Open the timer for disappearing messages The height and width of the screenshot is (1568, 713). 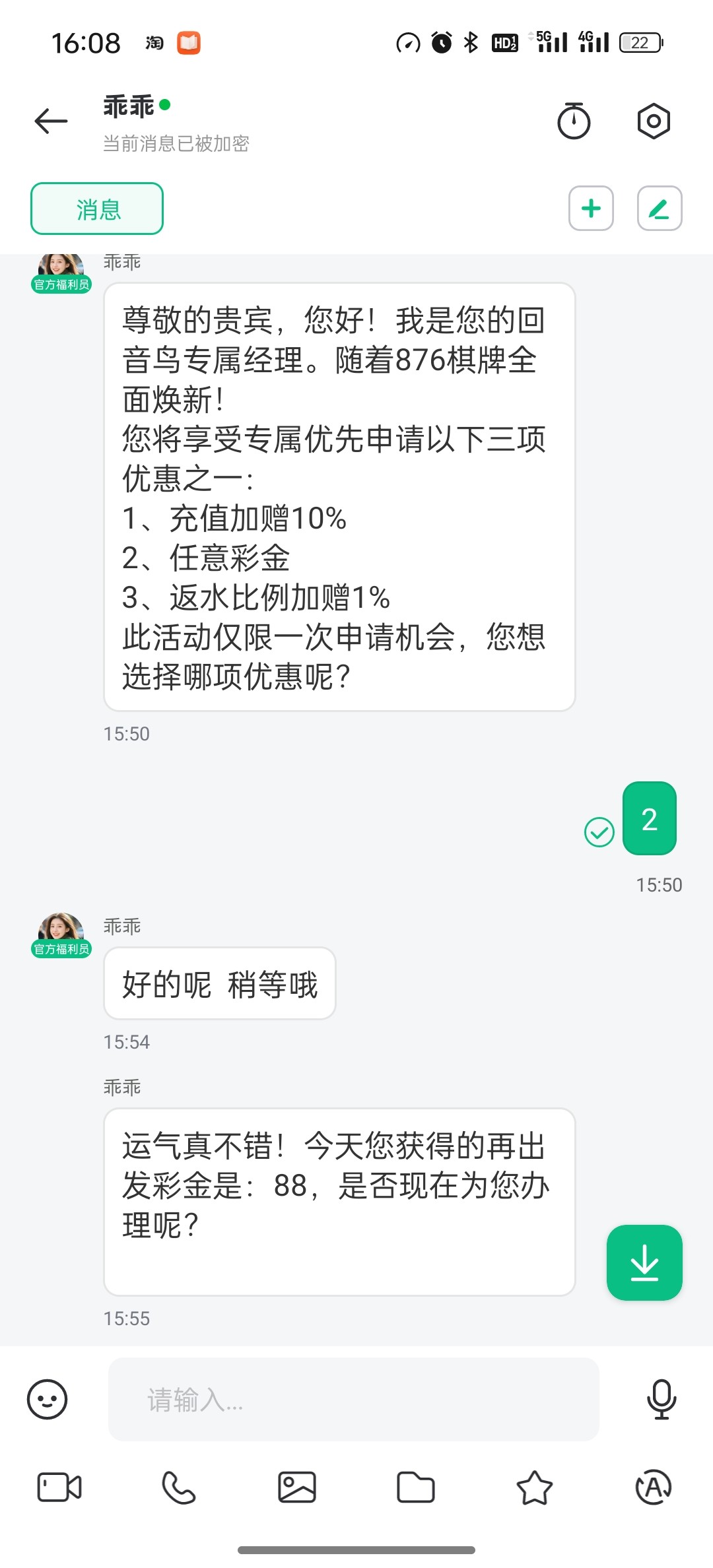574,121
